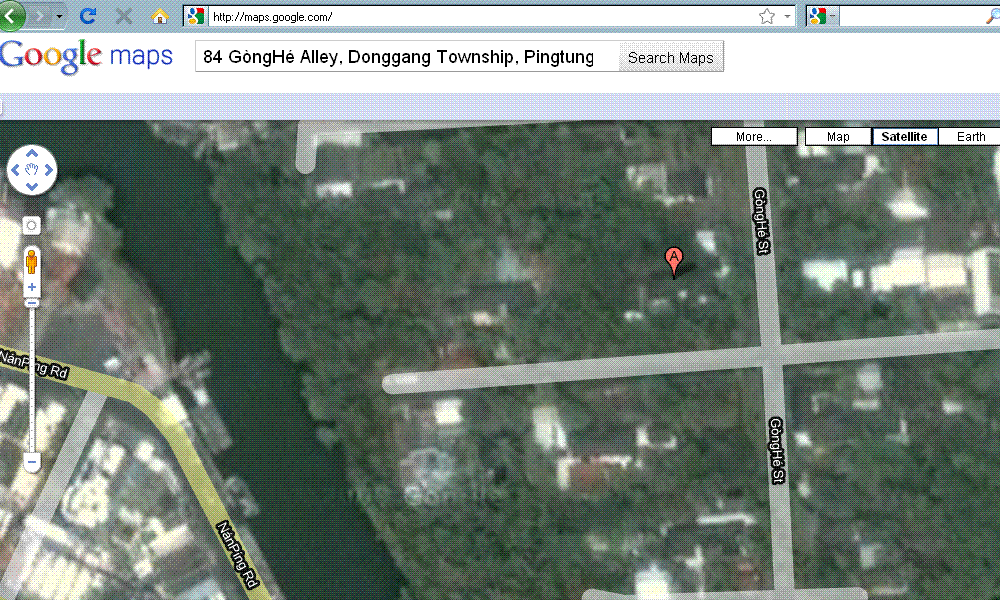Image resolution: width=1000 pixels, height=600 pixels.
Task: Reload the page with the refresh icon
Action: click(x=87, y=16)
